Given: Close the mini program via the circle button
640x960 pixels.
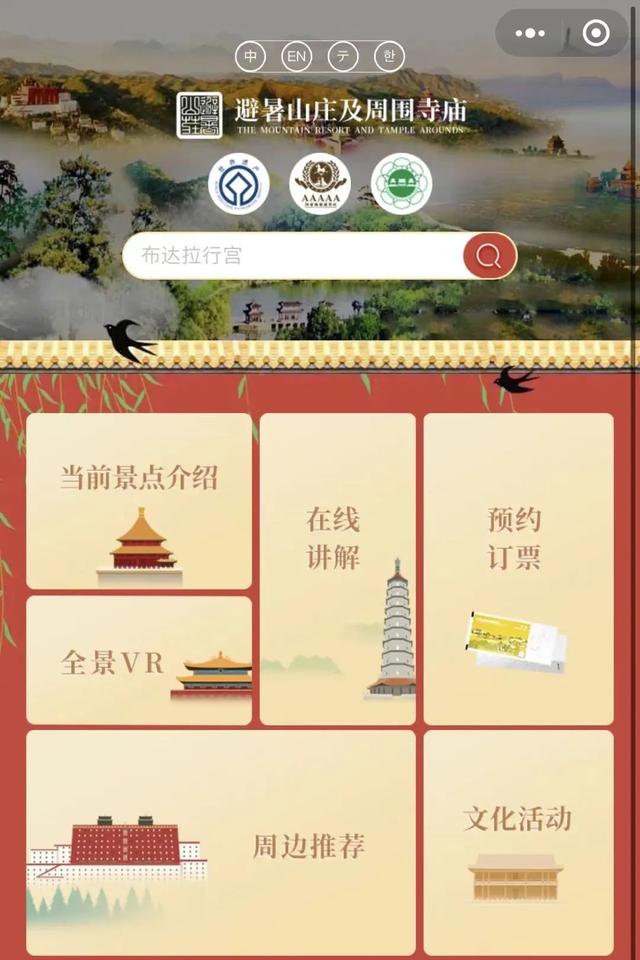Looking at the screenshot, I should click(596, 33).
